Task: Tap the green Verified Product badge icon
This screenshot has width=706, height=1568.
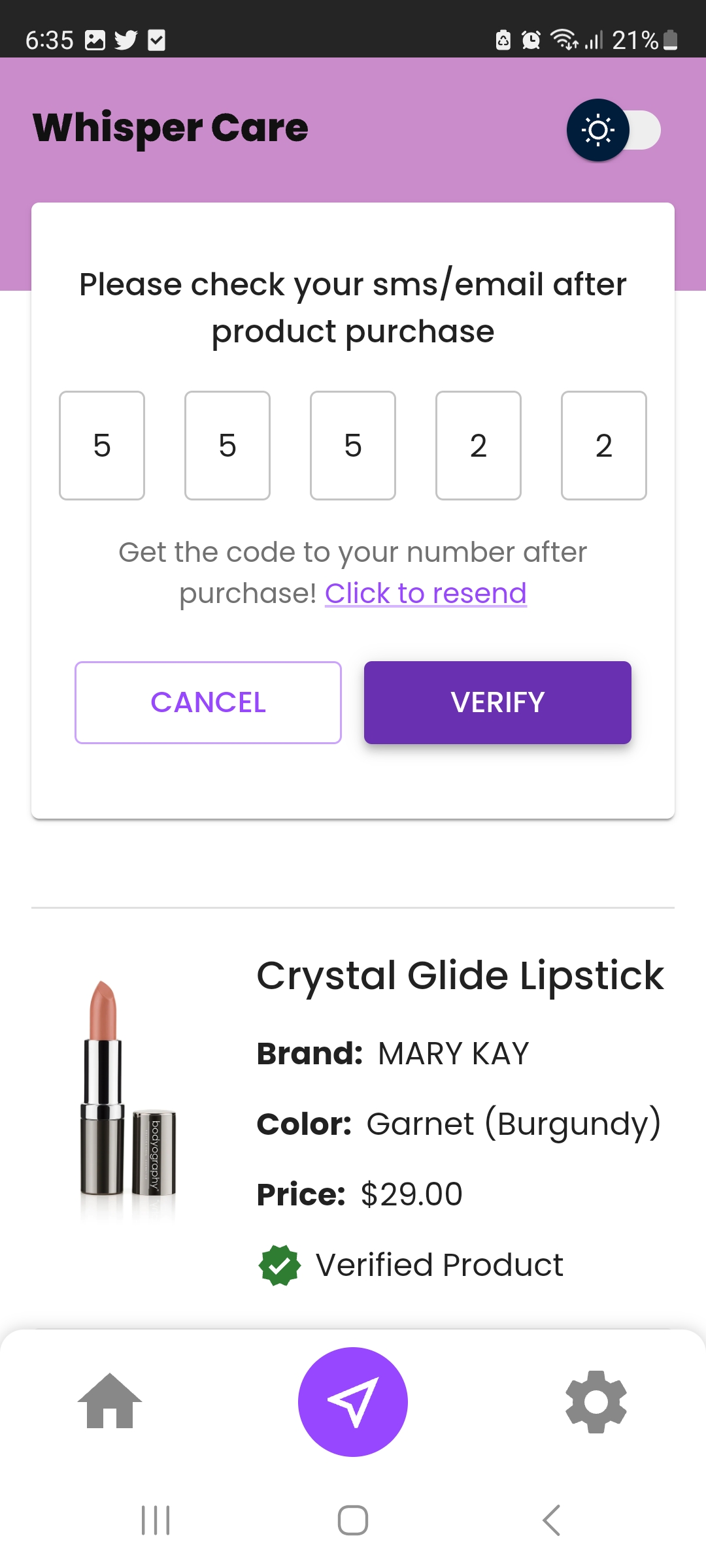Action: coord(280,1264)
